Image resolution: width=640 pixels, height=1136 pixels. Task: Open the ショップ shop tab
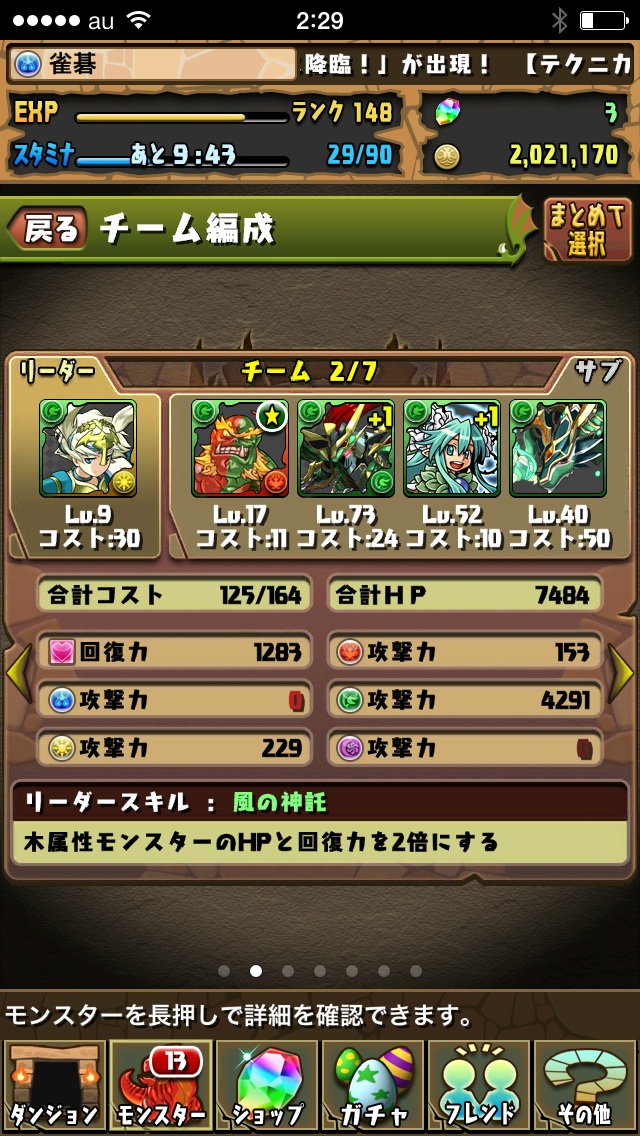coord(266,1085)
